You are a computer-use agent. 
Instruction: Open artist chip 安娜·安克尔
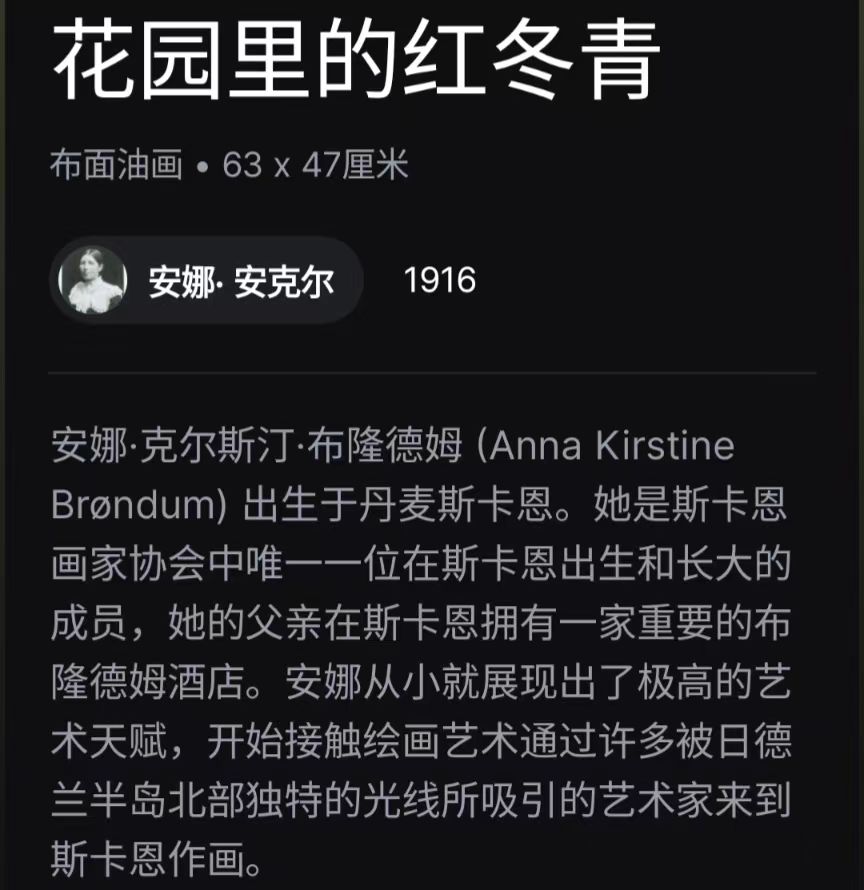tap(206, 281)
